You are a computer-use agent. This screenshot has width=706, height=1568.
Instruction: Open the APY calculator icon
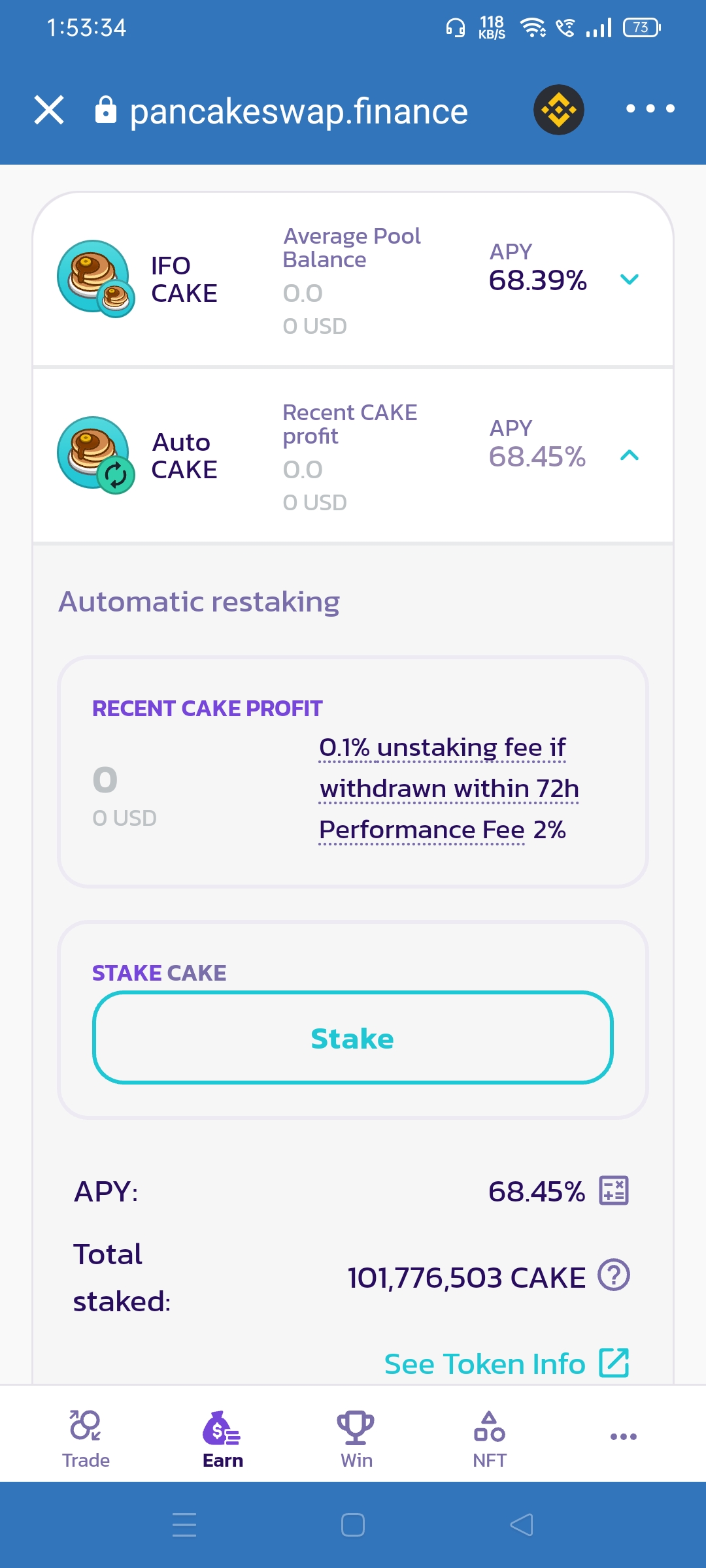(x=613, y=1190)
